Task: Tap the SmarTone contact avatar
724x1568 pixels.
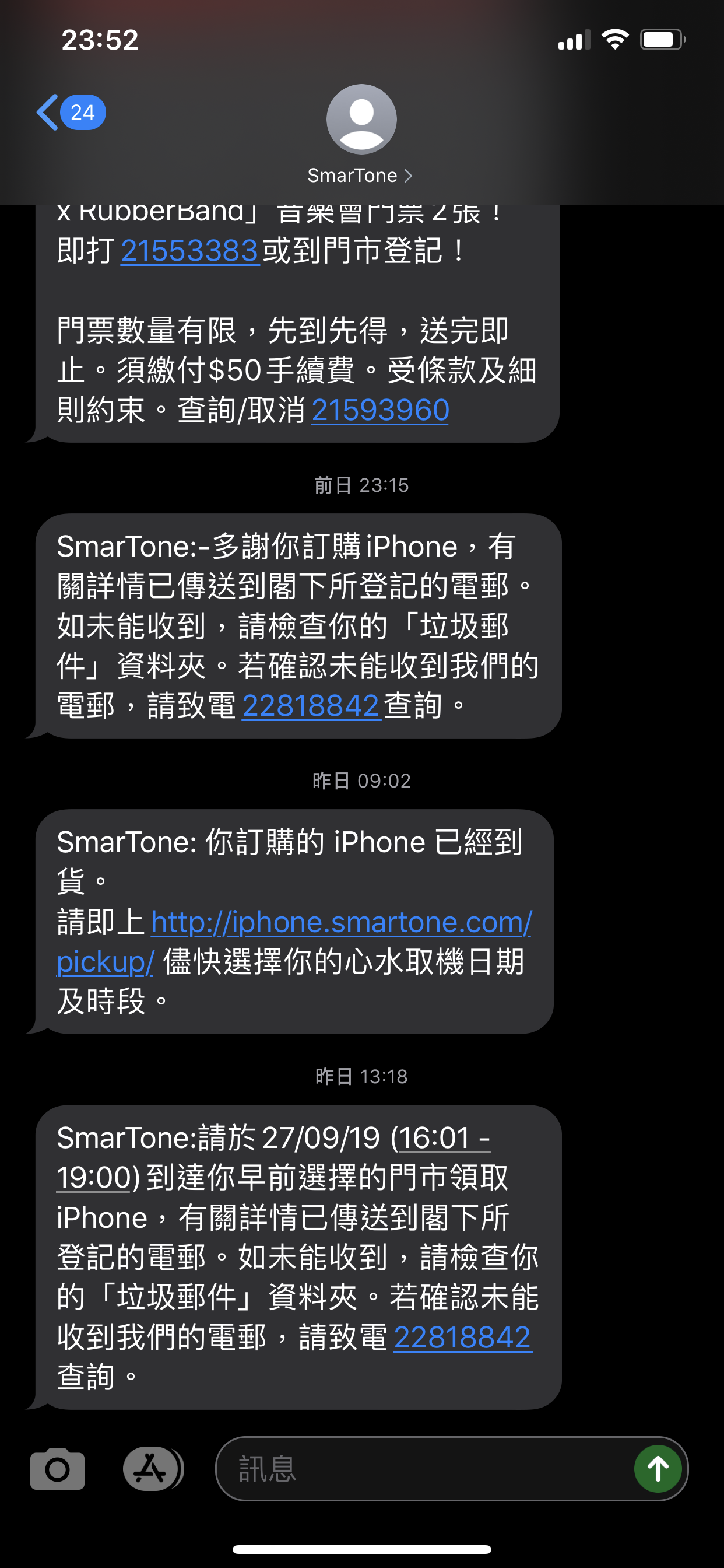Action: point(361,120)
